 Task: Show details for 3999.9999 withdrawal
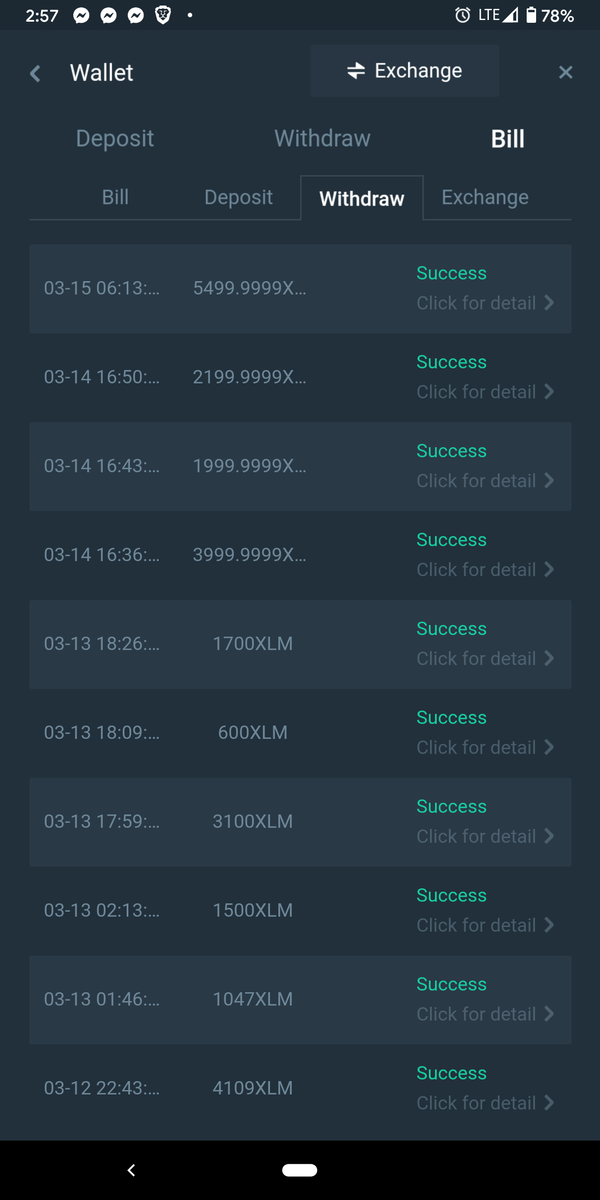(x=485, y=570)
